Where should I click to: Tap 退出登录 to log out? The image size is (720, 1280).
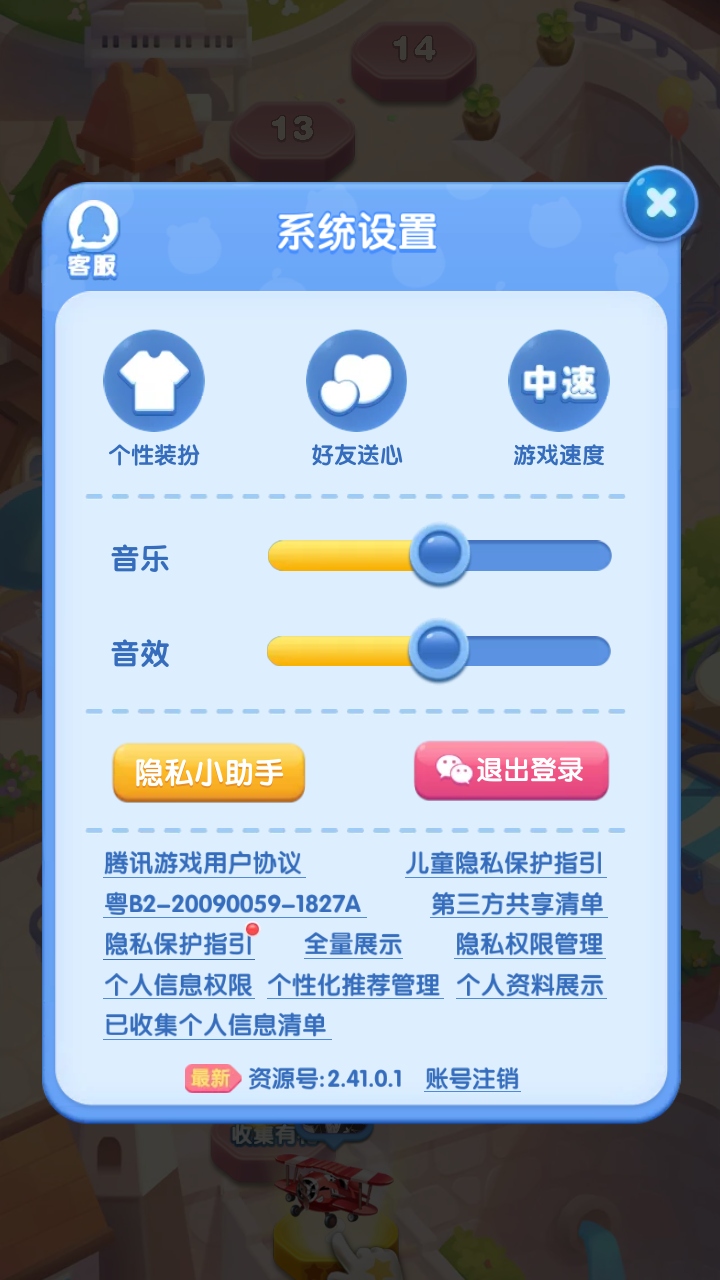point(511,770)
